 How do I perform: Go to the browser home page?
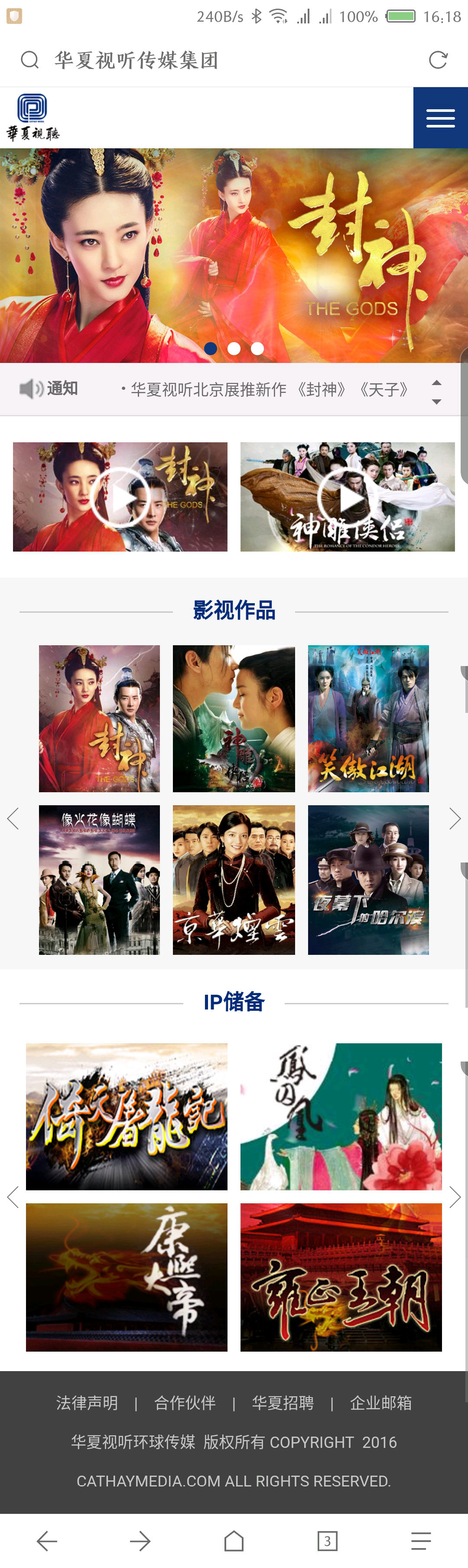click(234, 1541)
